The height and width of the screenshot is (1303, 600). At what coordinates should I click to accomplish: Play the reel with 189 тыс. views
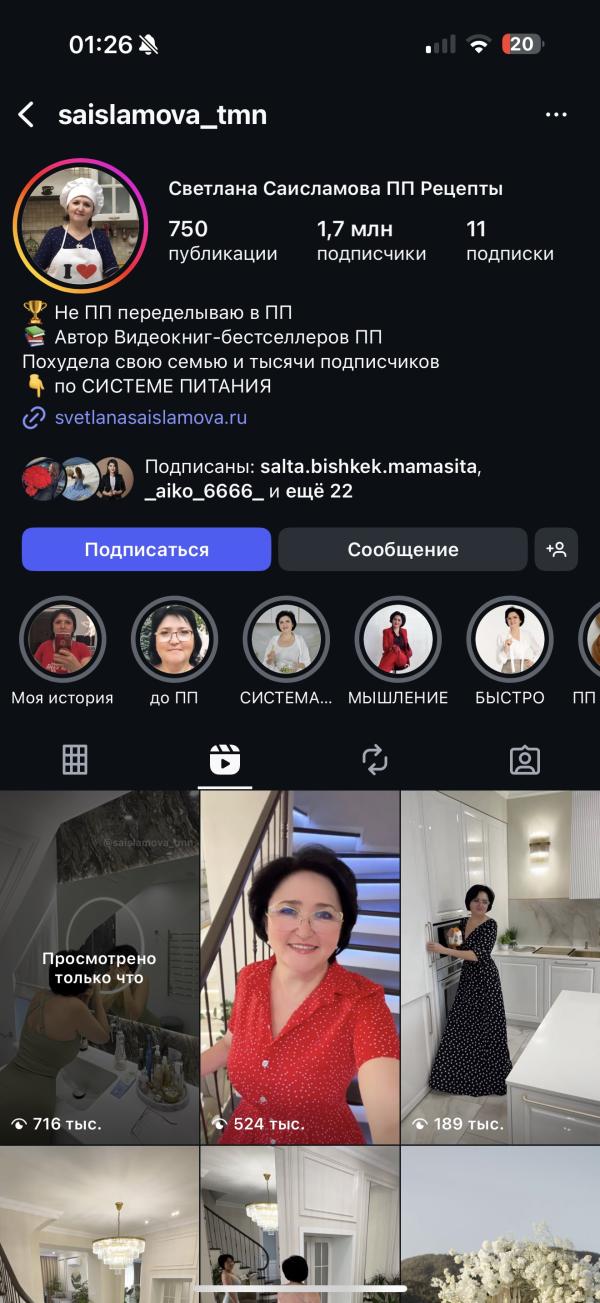(x=500, y=967)
